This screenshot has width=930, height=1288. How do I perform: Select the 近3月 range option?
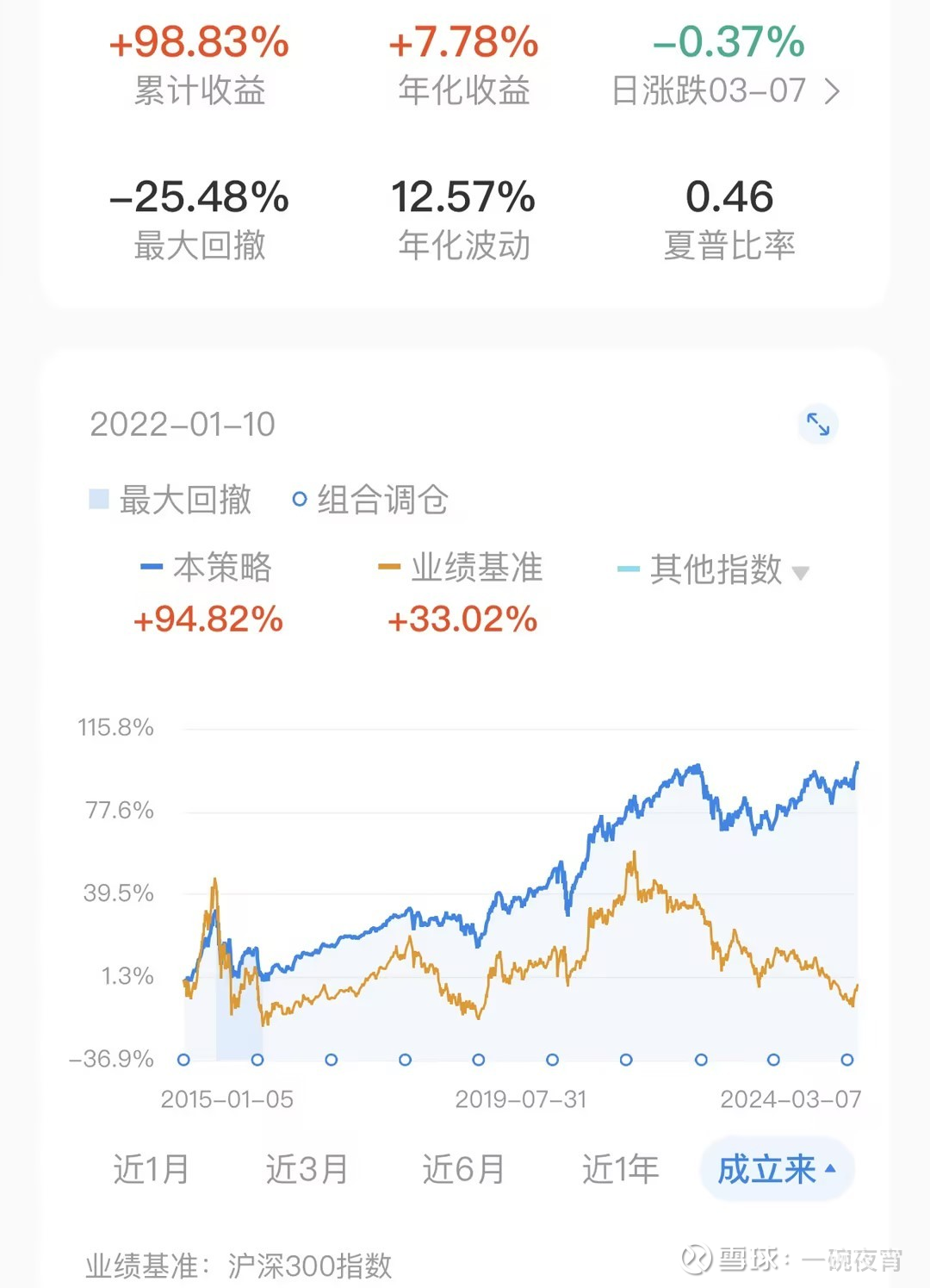[x=306, y=1169]
